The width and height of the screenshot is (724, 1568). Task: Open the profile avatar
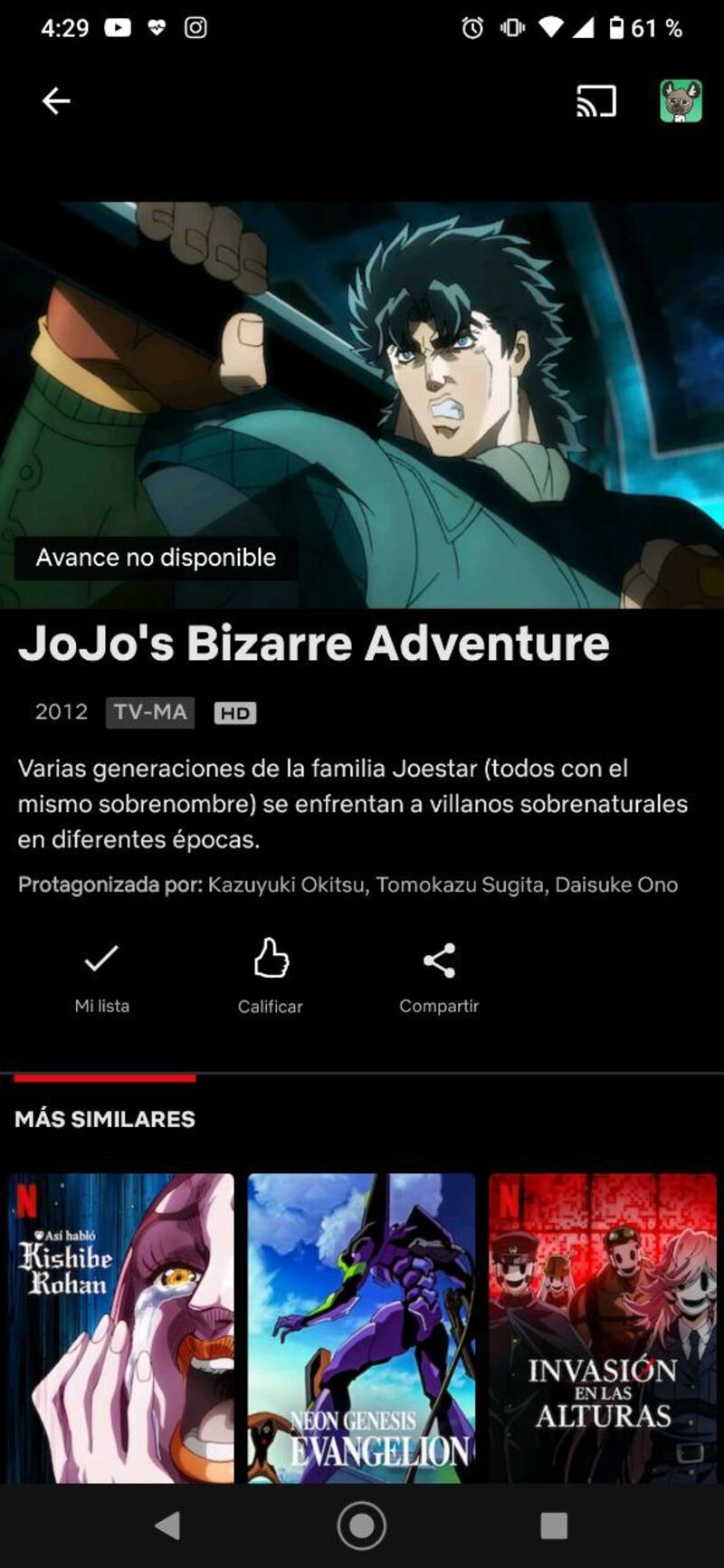pyautogui.click(x=681, y=101)
